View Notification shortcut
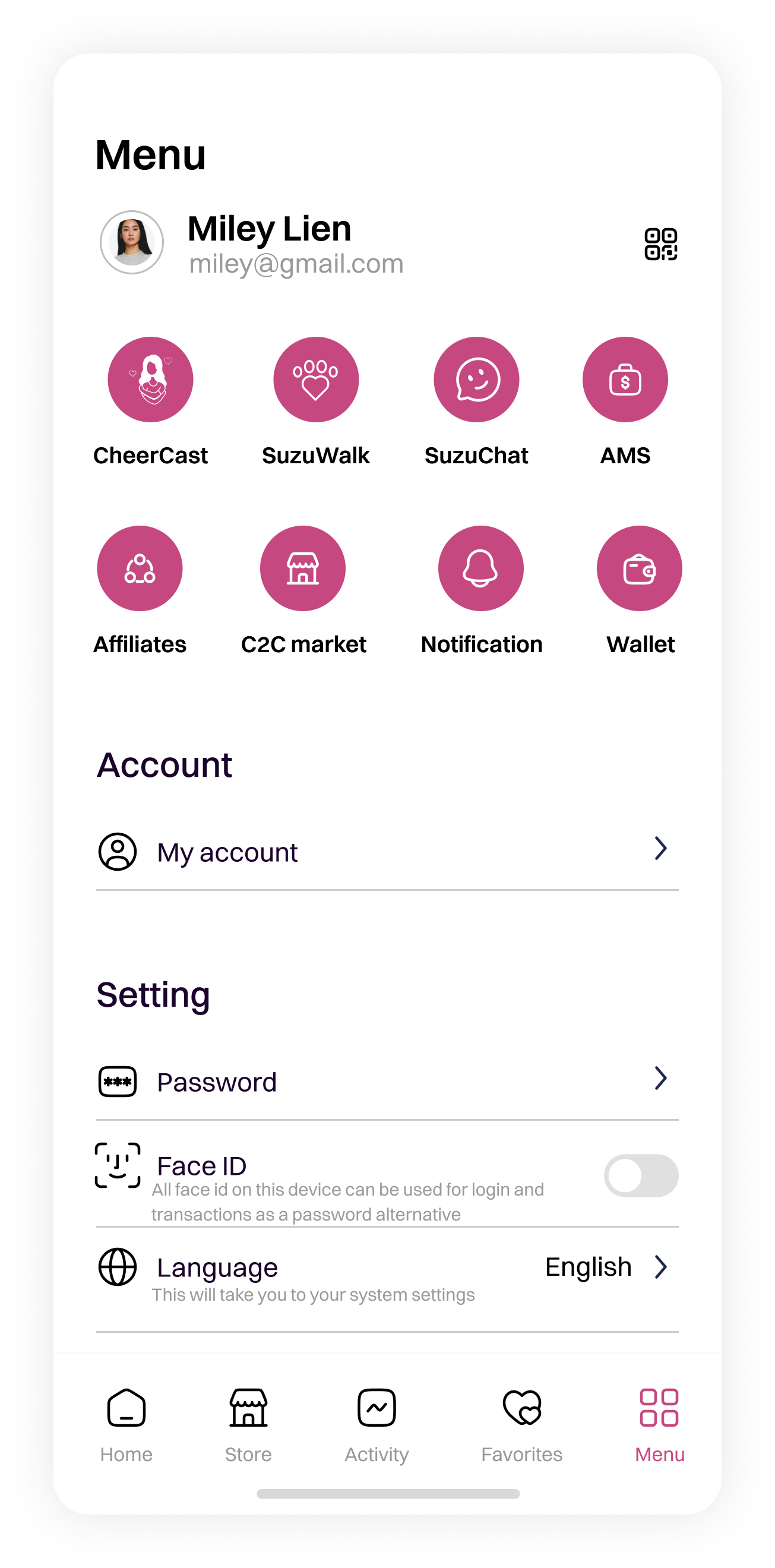The height and width of the screenshot is (1568, 775). tap(481, 568)
